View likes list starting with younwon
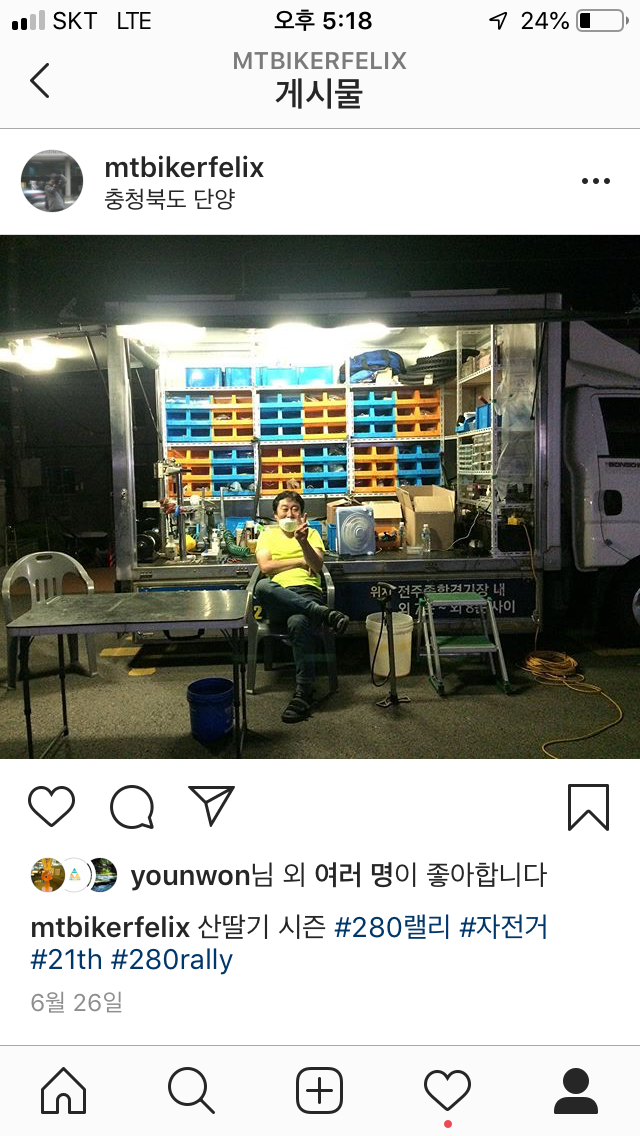This screenshot has width=640, height=1136. pos(190,876)
